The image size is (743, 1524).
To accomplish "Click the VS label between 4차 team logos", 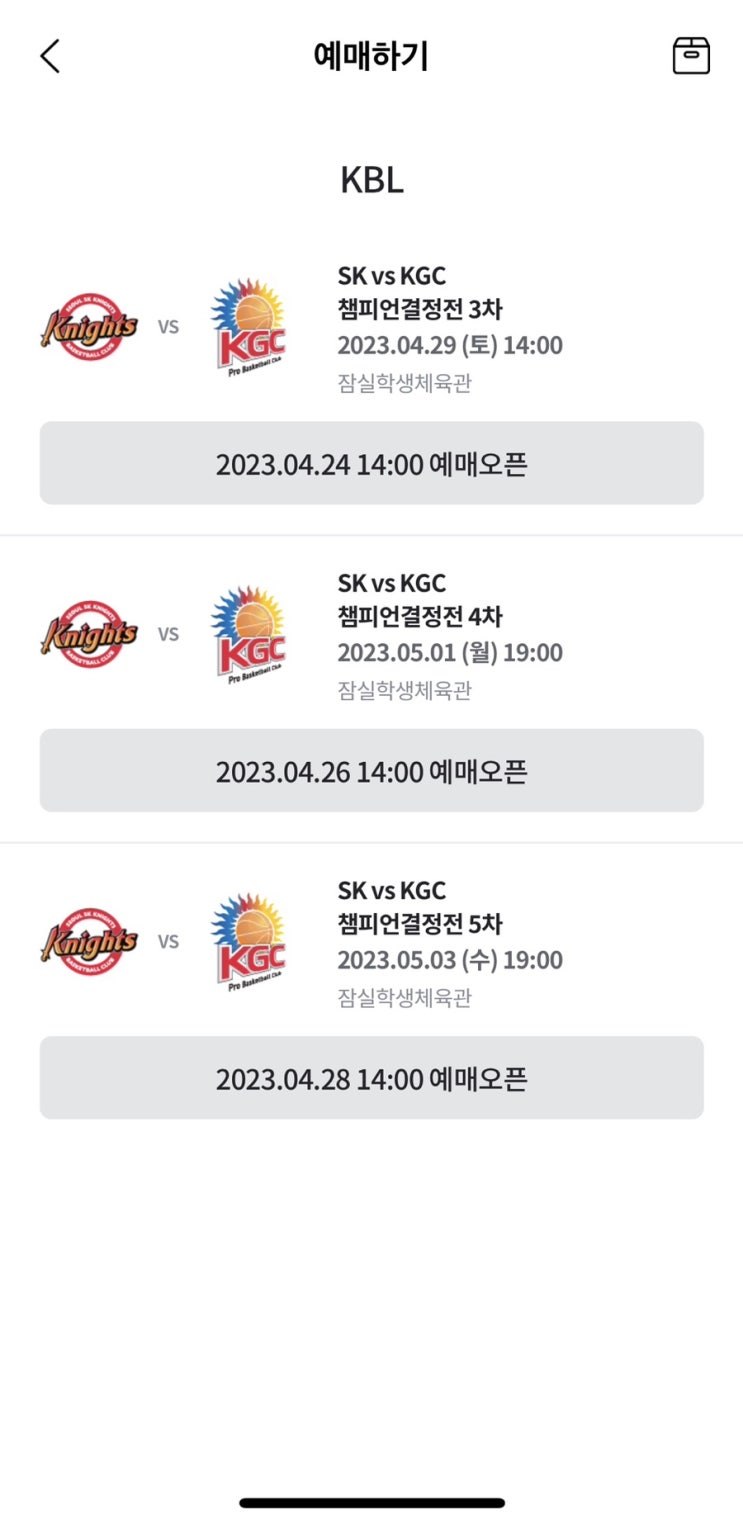I will [x=168, y=632].
